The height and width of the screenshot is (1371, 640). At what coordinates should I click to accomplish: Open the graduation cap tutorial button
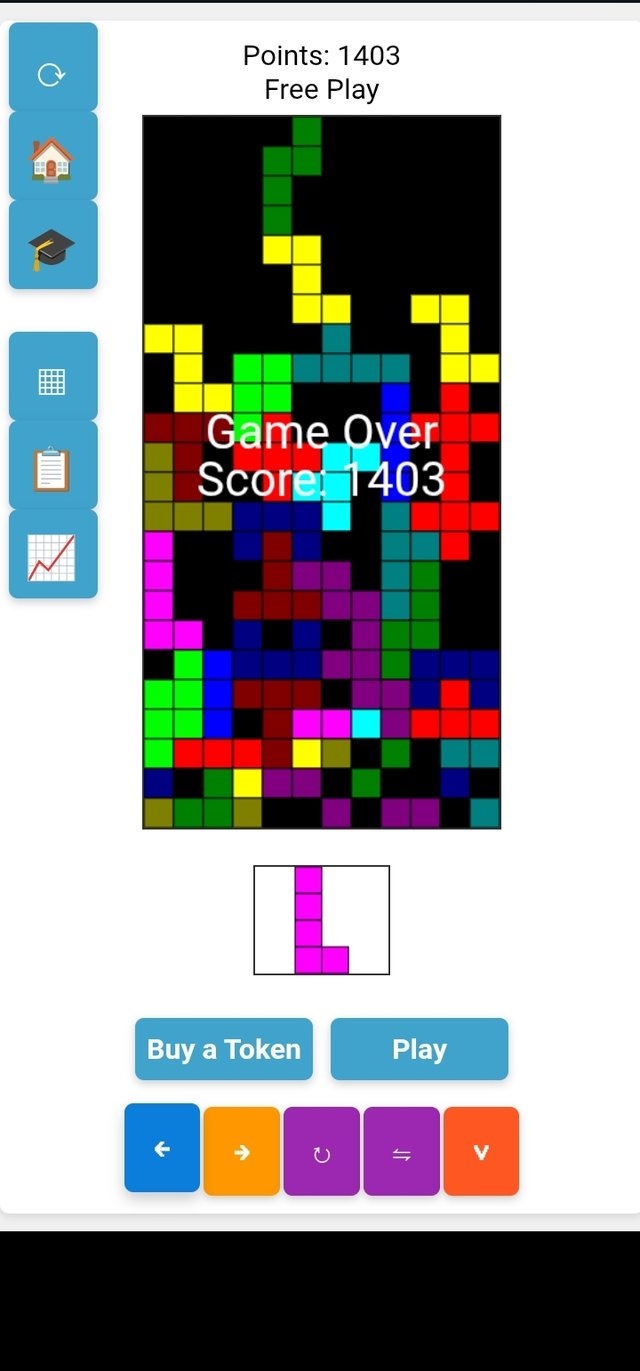[x=52, y=246]
